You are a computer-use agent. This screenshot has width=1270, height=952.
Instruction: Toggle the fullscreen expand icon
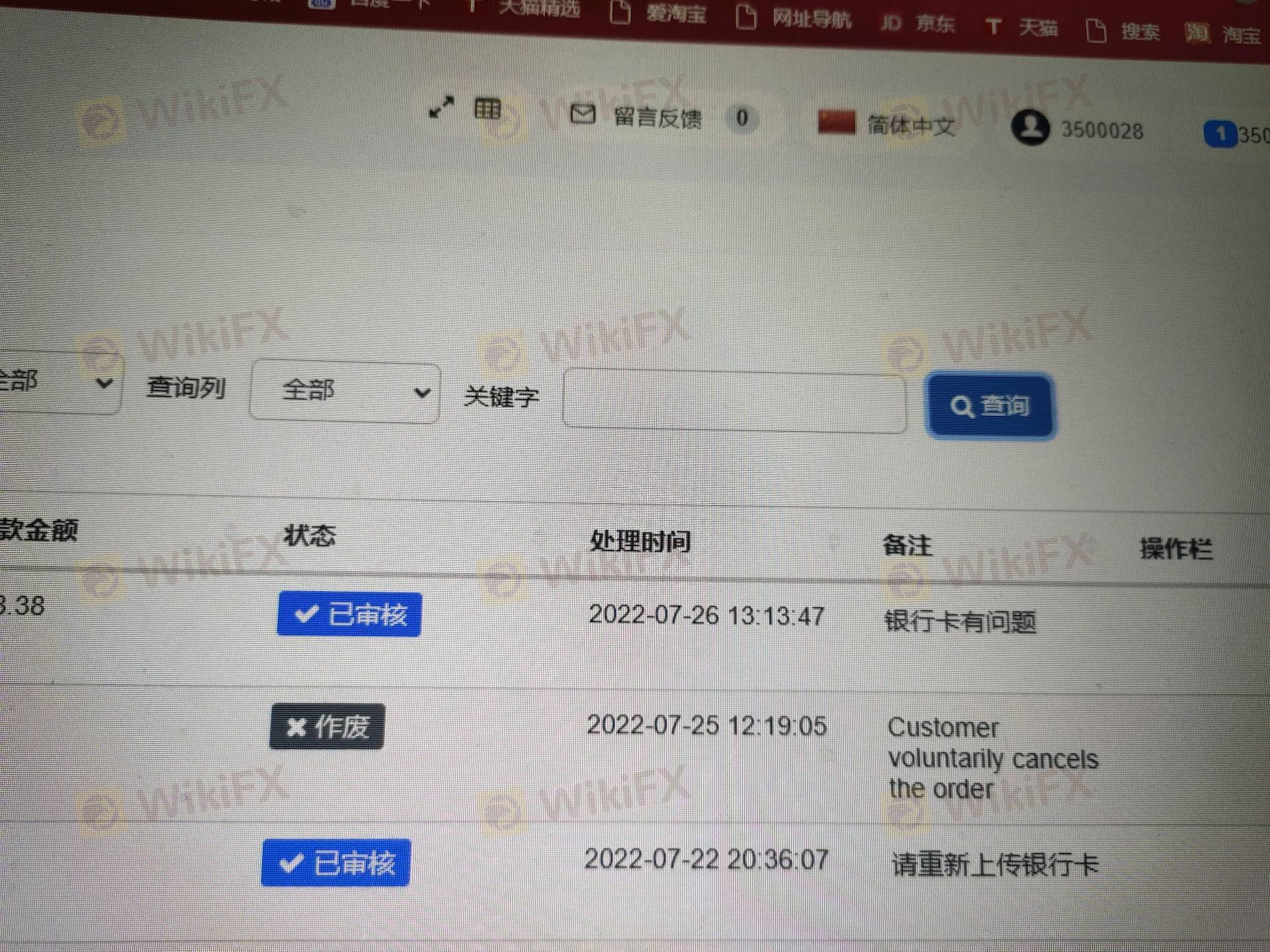[x=441, y=107]
